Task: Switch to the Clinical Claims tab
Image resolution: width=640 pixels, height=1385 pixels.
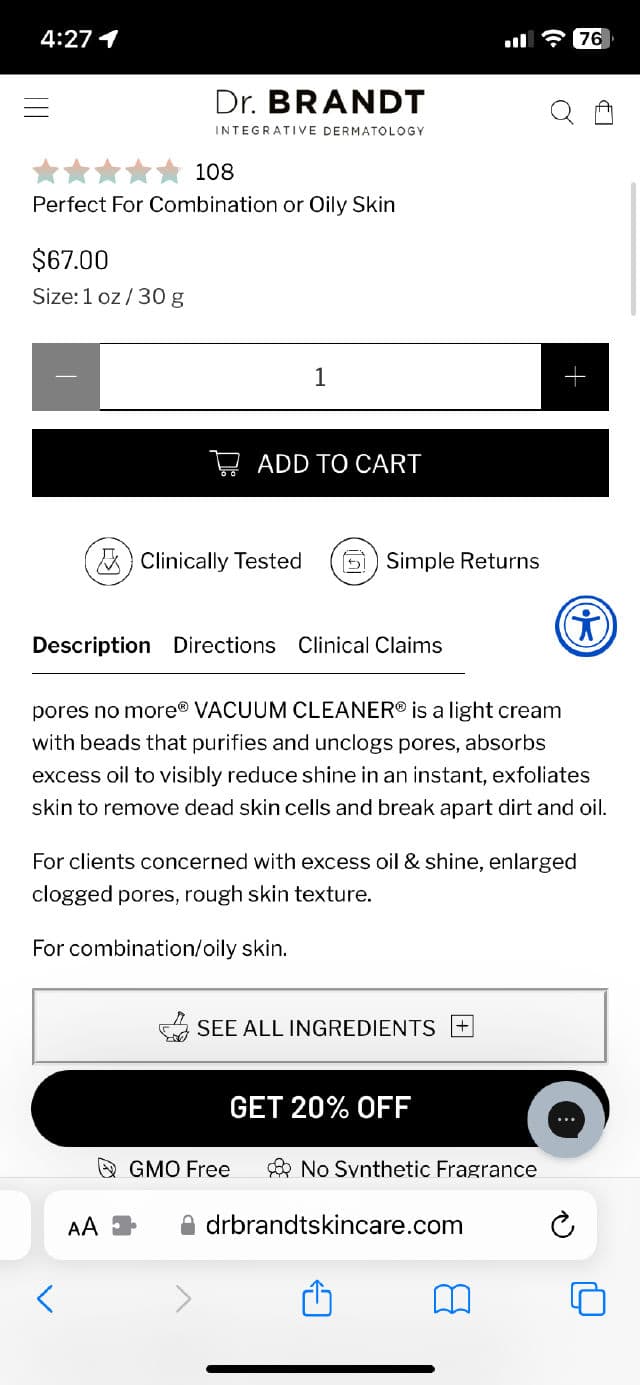Action: [x=370, y=645]
